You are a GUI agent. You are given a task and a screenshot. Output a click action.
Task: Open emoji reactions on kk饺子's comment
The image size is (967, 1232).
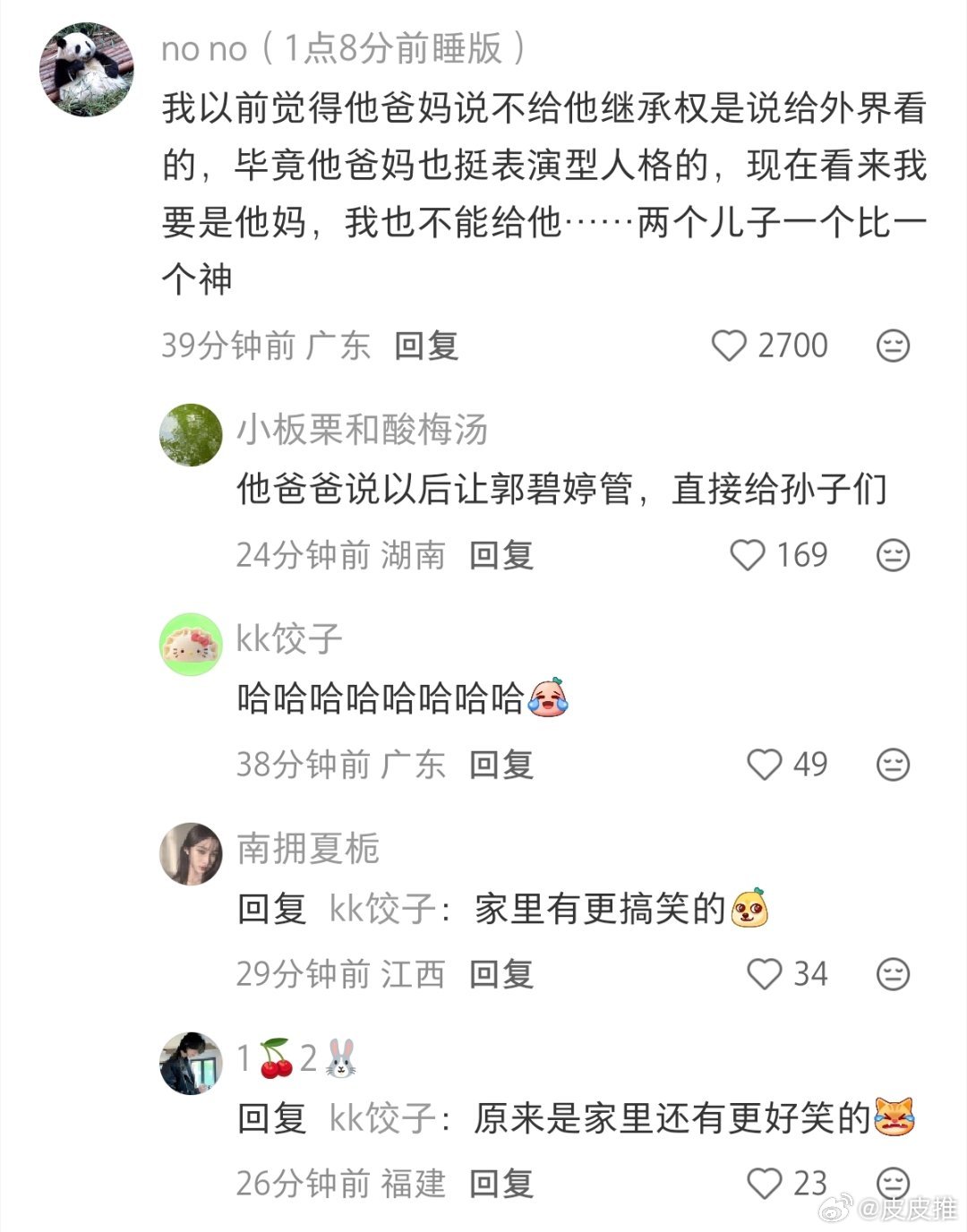tap(890, 765)
